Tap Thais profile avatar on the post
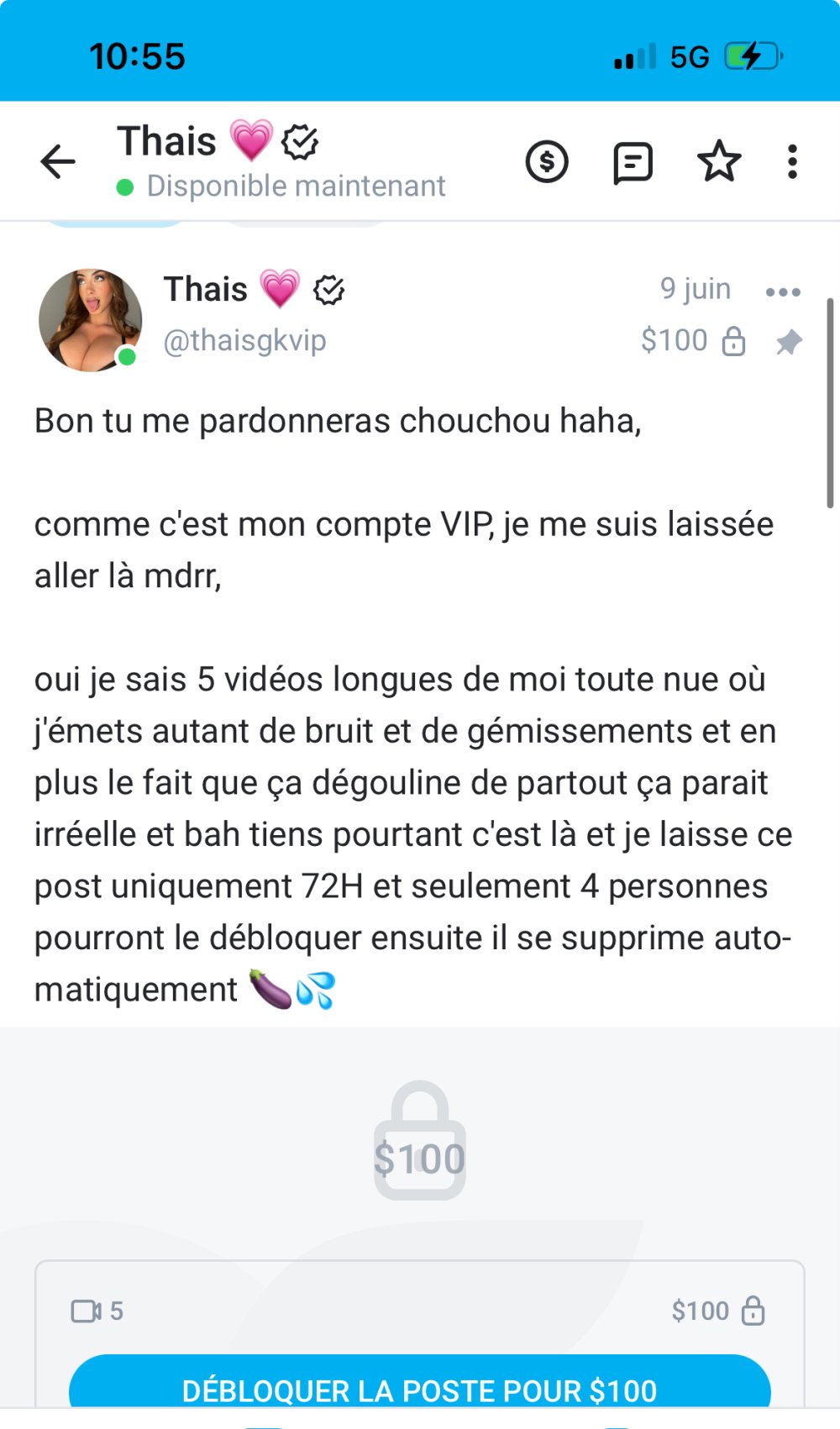This screenshot has height=1429, width=840. pyautogui.click(x=91, y=320)
